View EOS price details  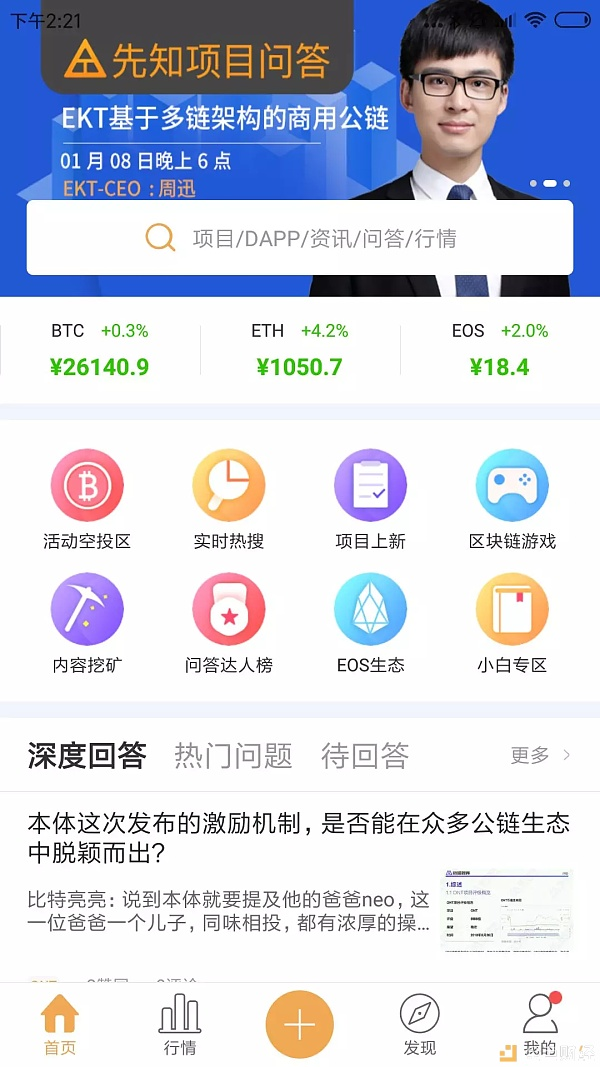click(499, 350)
